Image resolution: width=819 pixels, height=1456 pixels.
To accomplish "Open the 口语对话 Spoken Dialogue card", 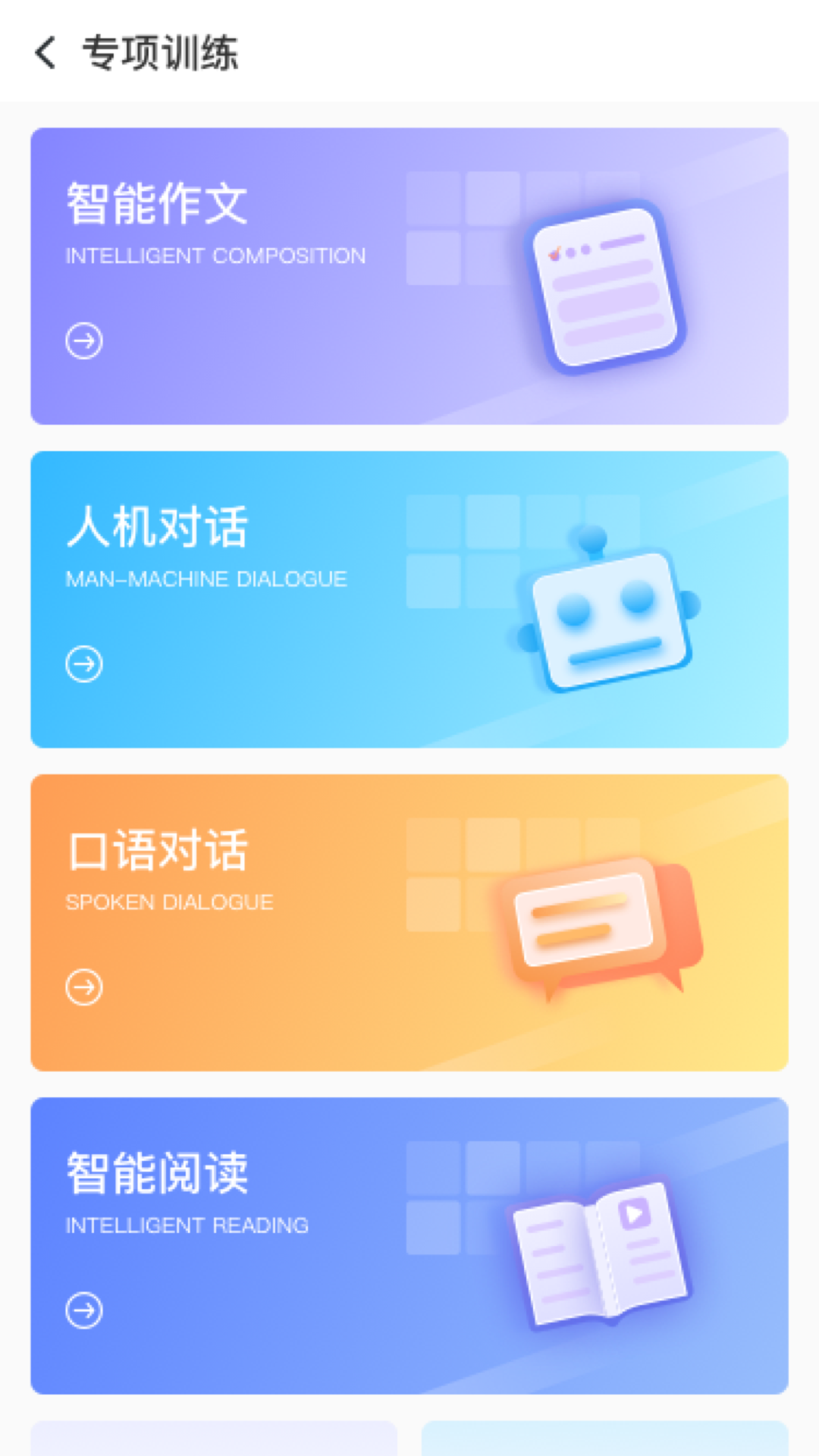I will coord(409,922).
